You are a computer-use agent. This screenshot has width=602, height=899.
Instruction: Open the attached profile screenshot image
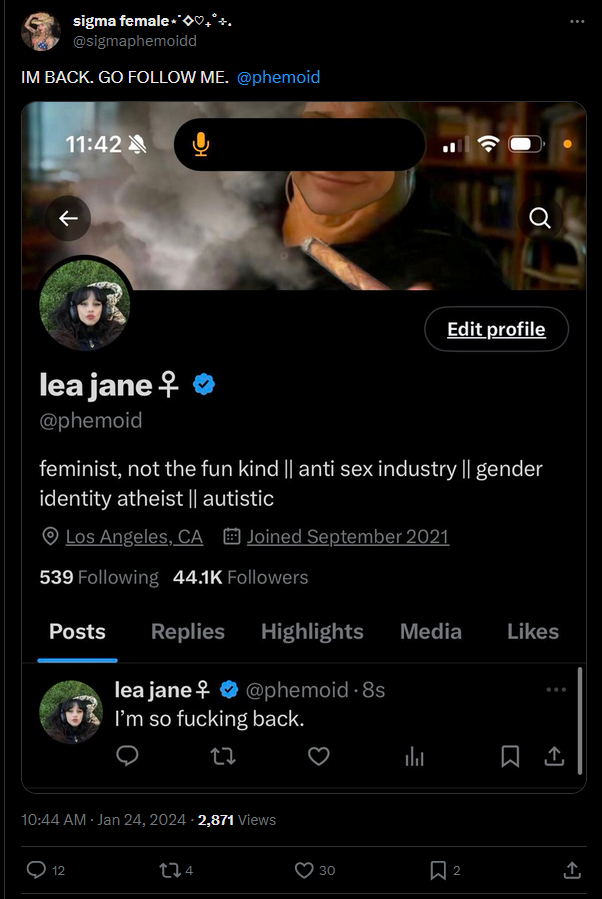(x=303, y=448)
